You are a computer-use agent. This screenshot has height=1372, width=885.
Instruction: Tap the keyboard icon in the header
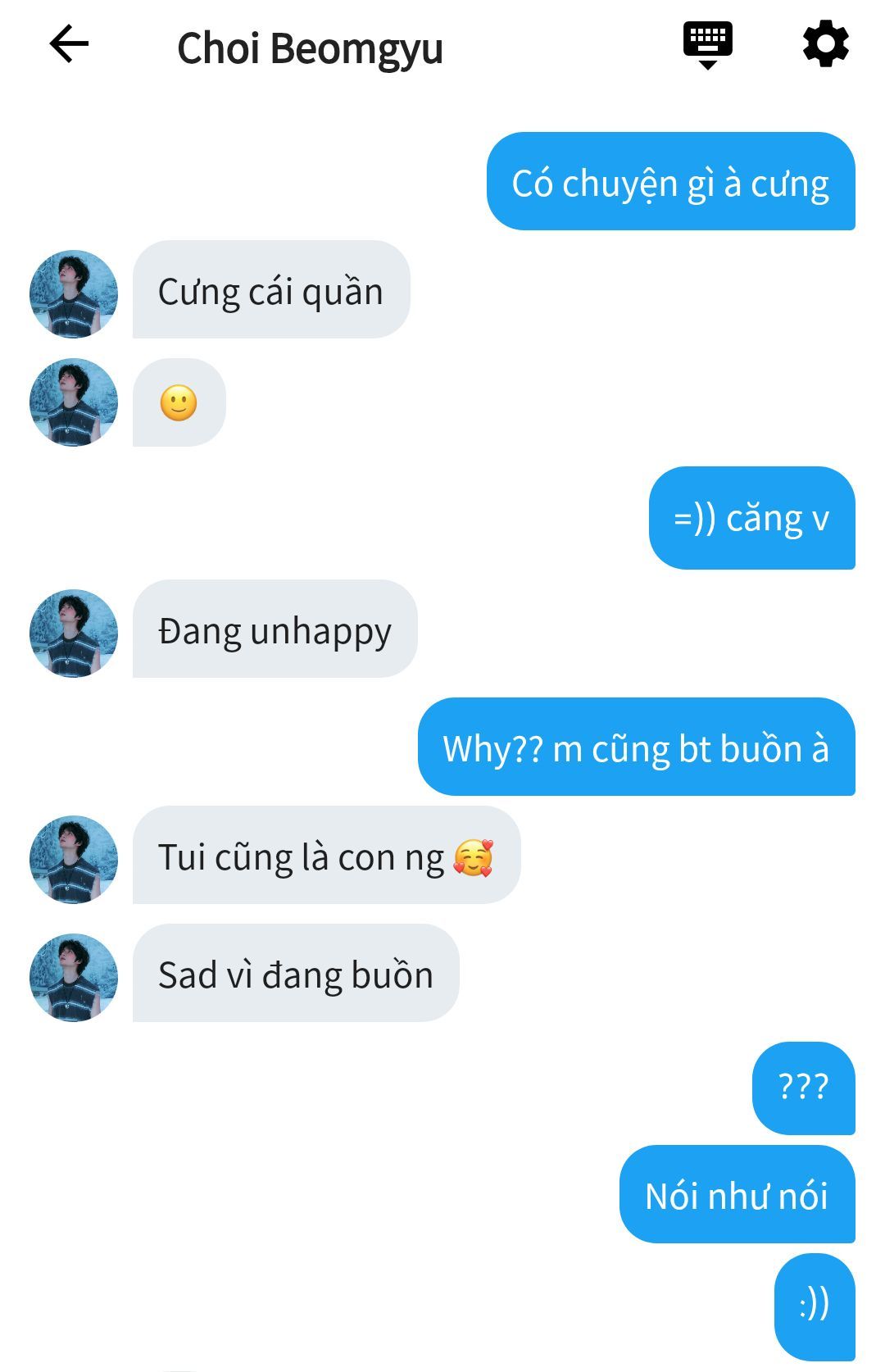[708, 45]
